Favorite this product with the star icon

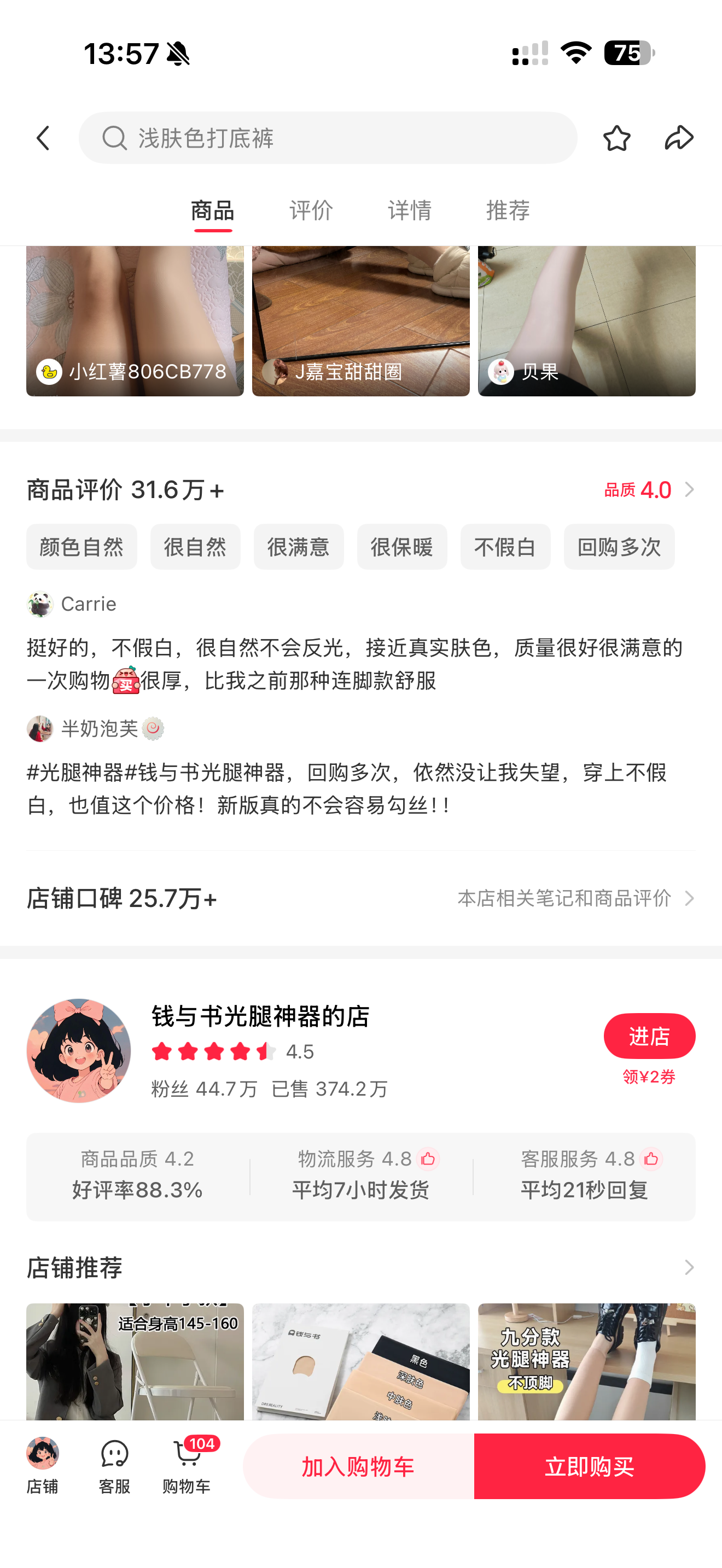616,138
